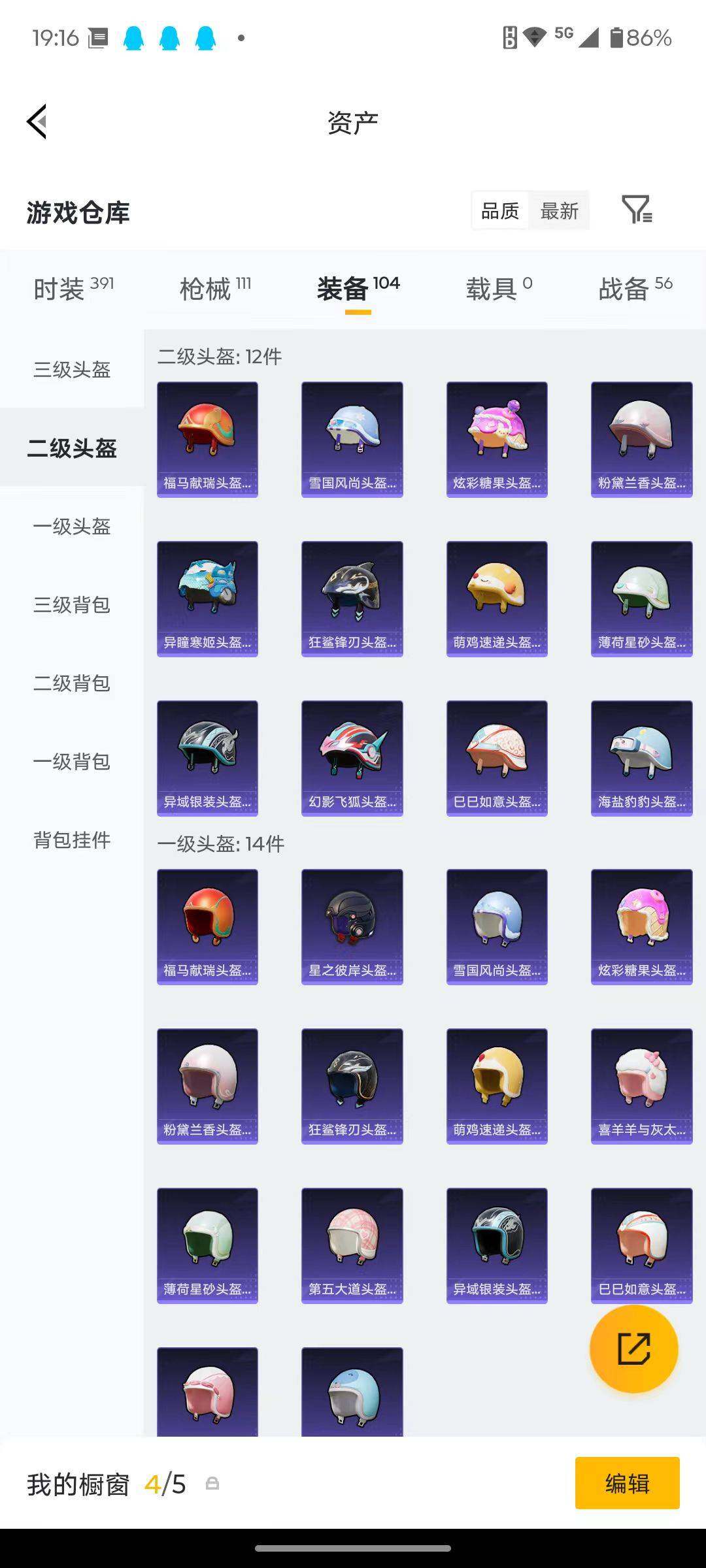Tap the yellow floating share button
The height and width of the screenshot is (1568, 706).
point(633,1348)
